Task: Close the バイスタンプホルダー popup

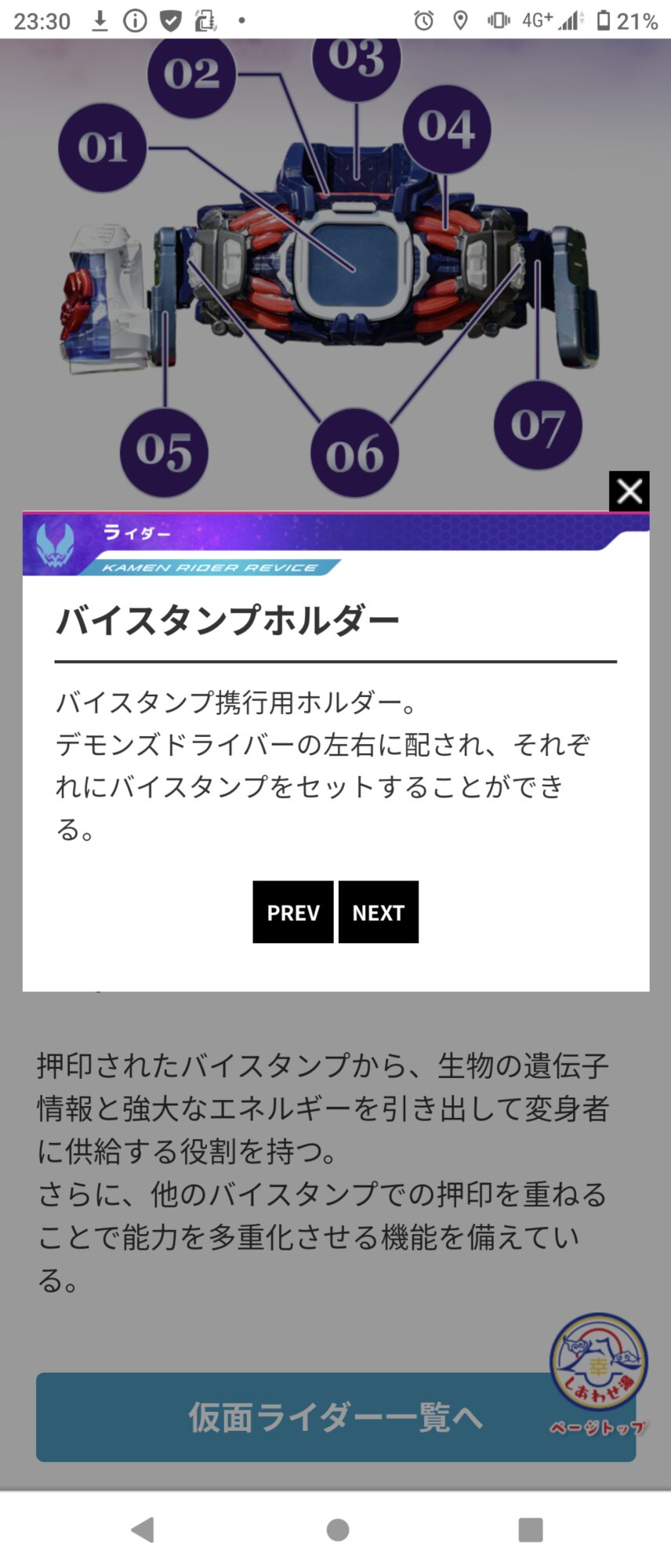Action: pos(629,492)
